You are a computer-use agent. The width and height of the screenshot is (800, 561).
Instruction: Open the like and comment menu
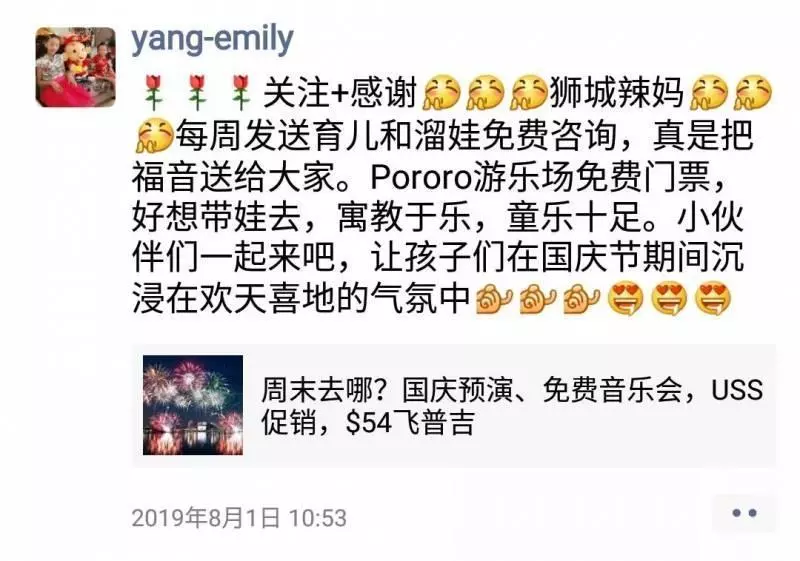point(744,514)
